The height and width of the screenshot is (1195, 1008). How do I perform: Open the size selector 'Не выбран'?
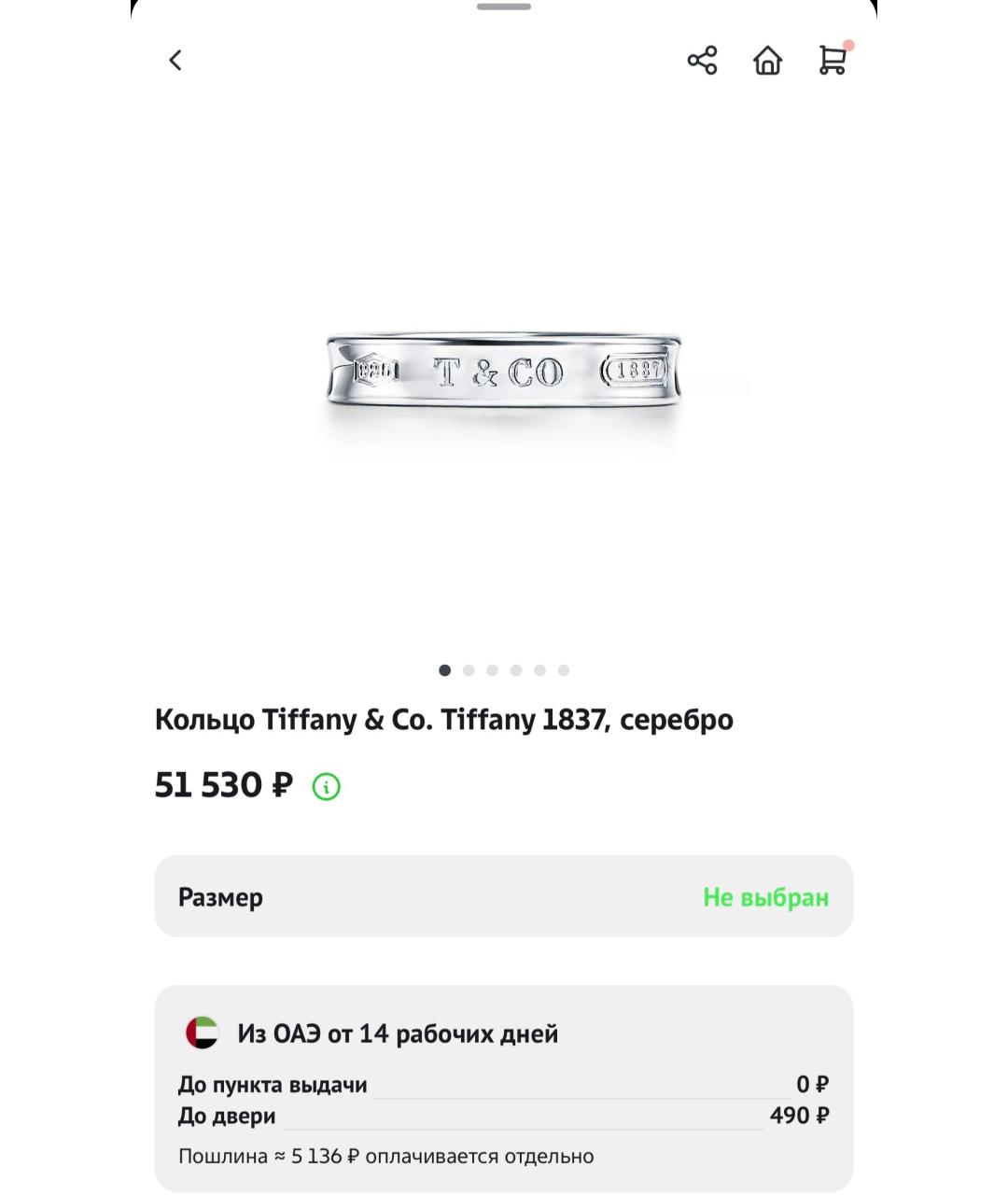pos(765,897)
